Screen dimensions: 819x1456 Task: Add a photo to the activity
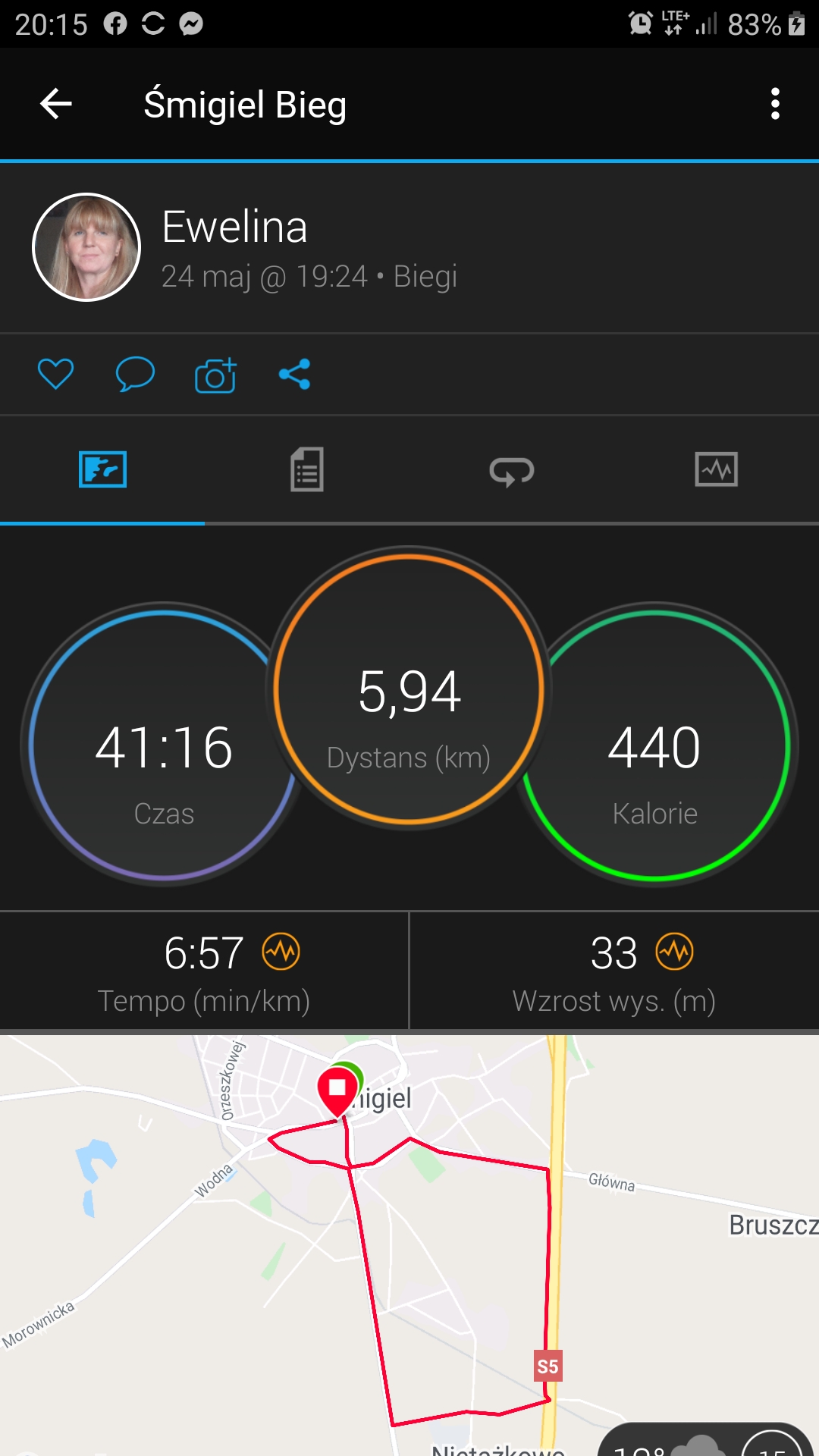pyautogui.click(x=215, y=375)
